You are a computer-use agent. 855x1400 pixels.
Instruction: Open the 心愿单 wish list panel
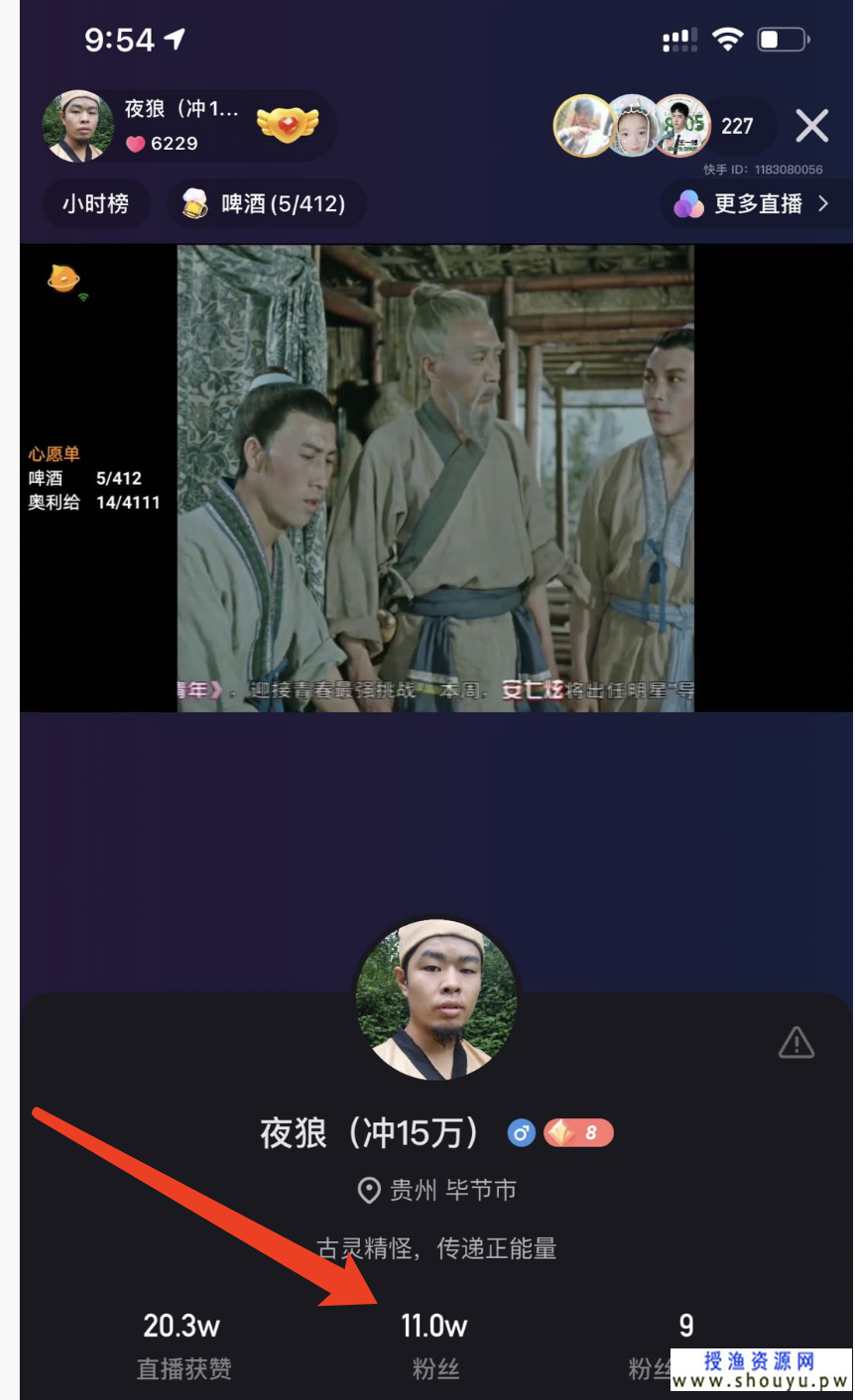pyautogui.click(x=92, y=479)
